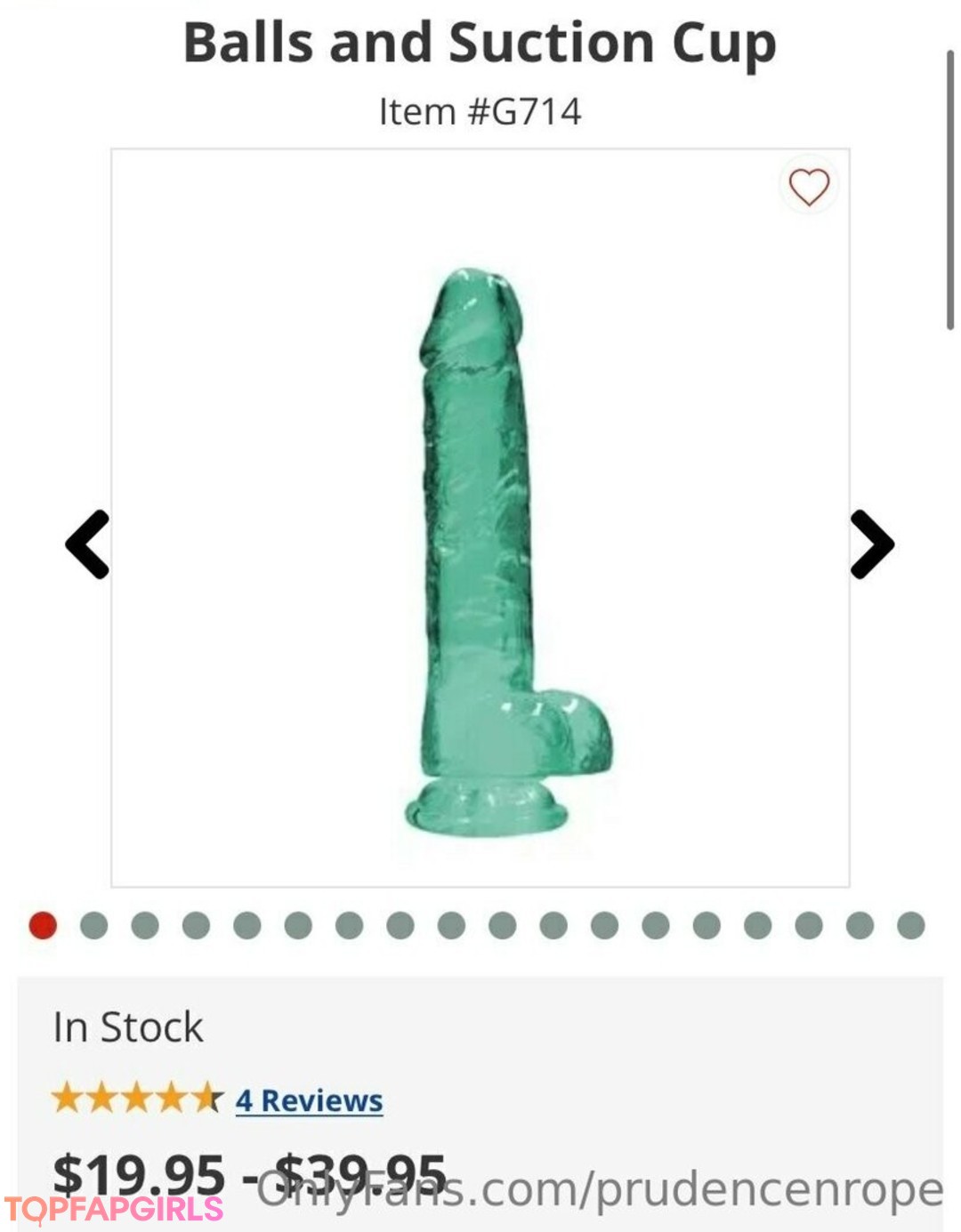Jump to the last image carousel dot
The width and height of the screenshot is (961, 1232).
click(910, 925)
